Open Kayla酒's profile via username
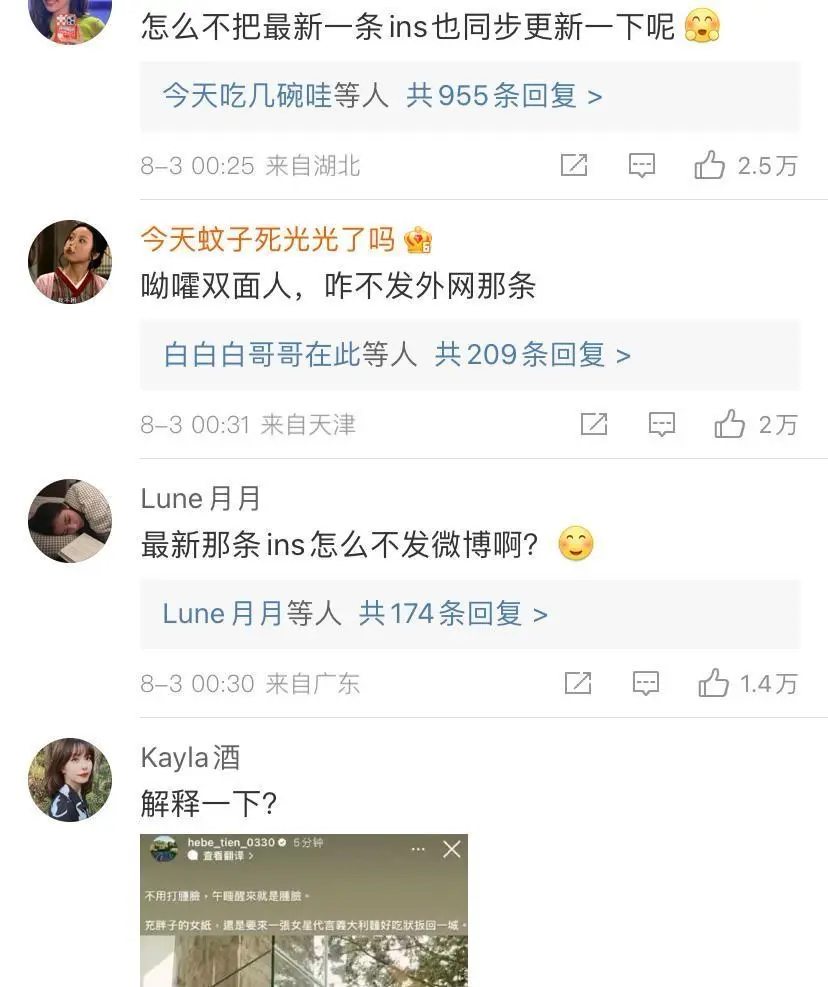 tap(189, 757)
